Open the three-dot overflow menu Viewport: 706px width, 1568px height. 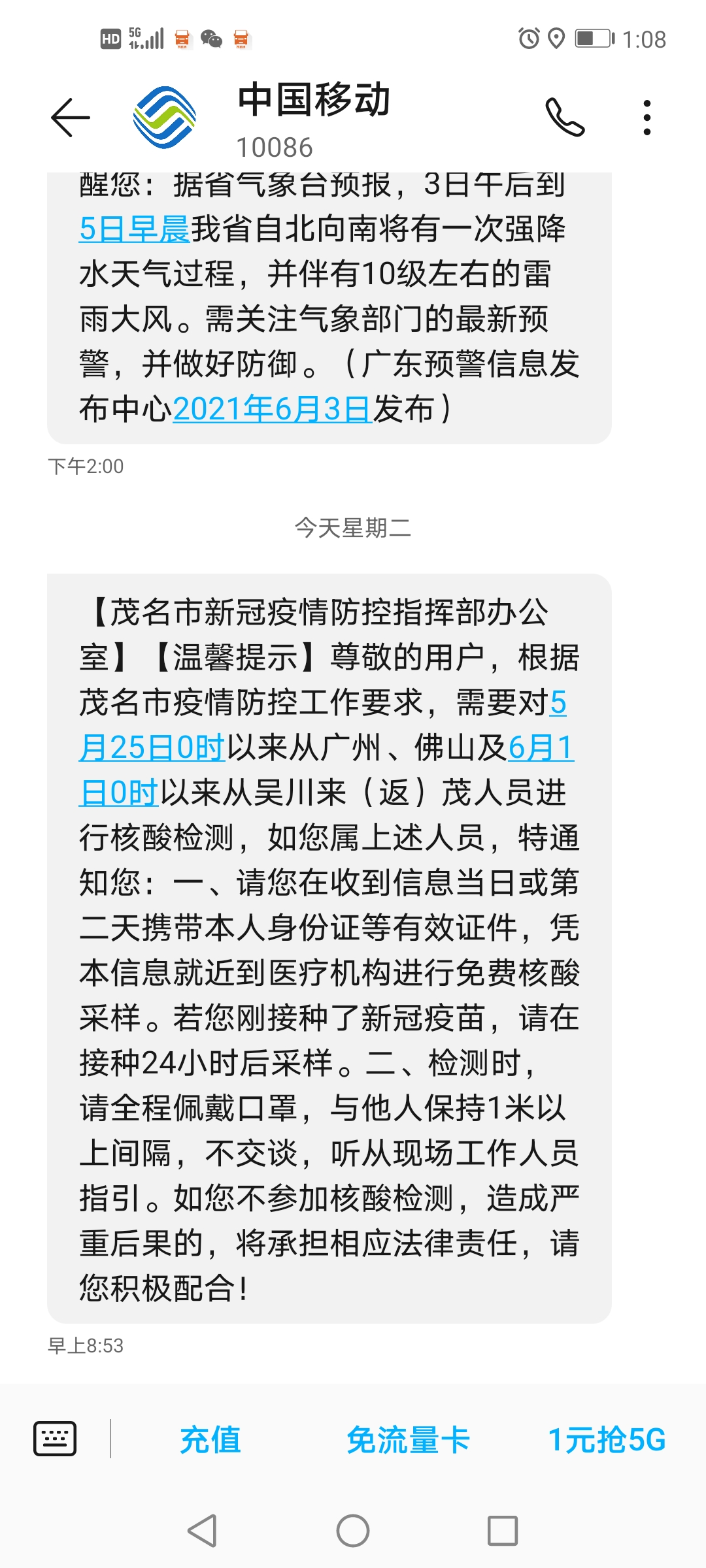(647, 118)
